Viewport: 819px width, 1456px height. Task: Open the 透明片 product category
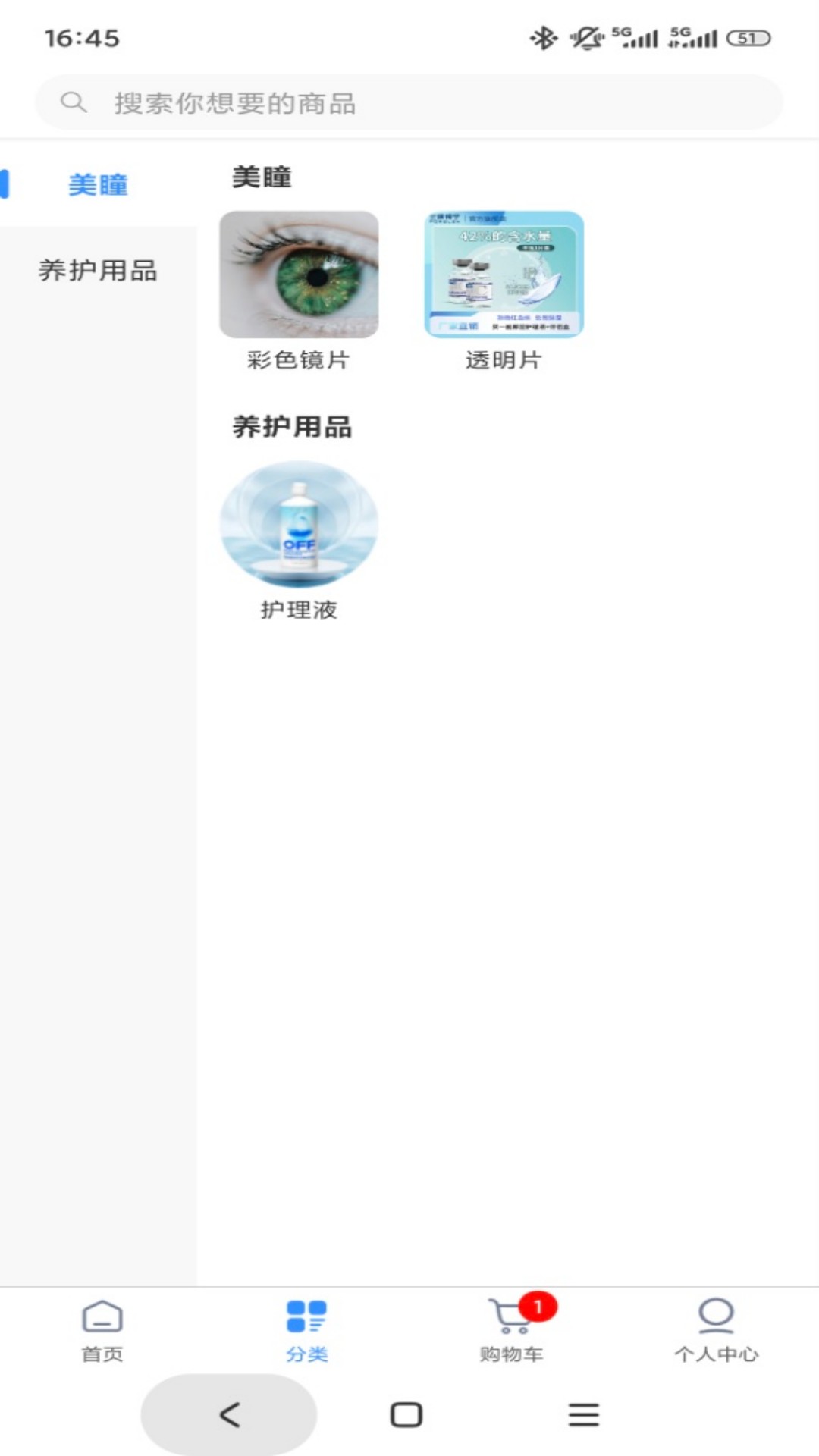[505, 274]
